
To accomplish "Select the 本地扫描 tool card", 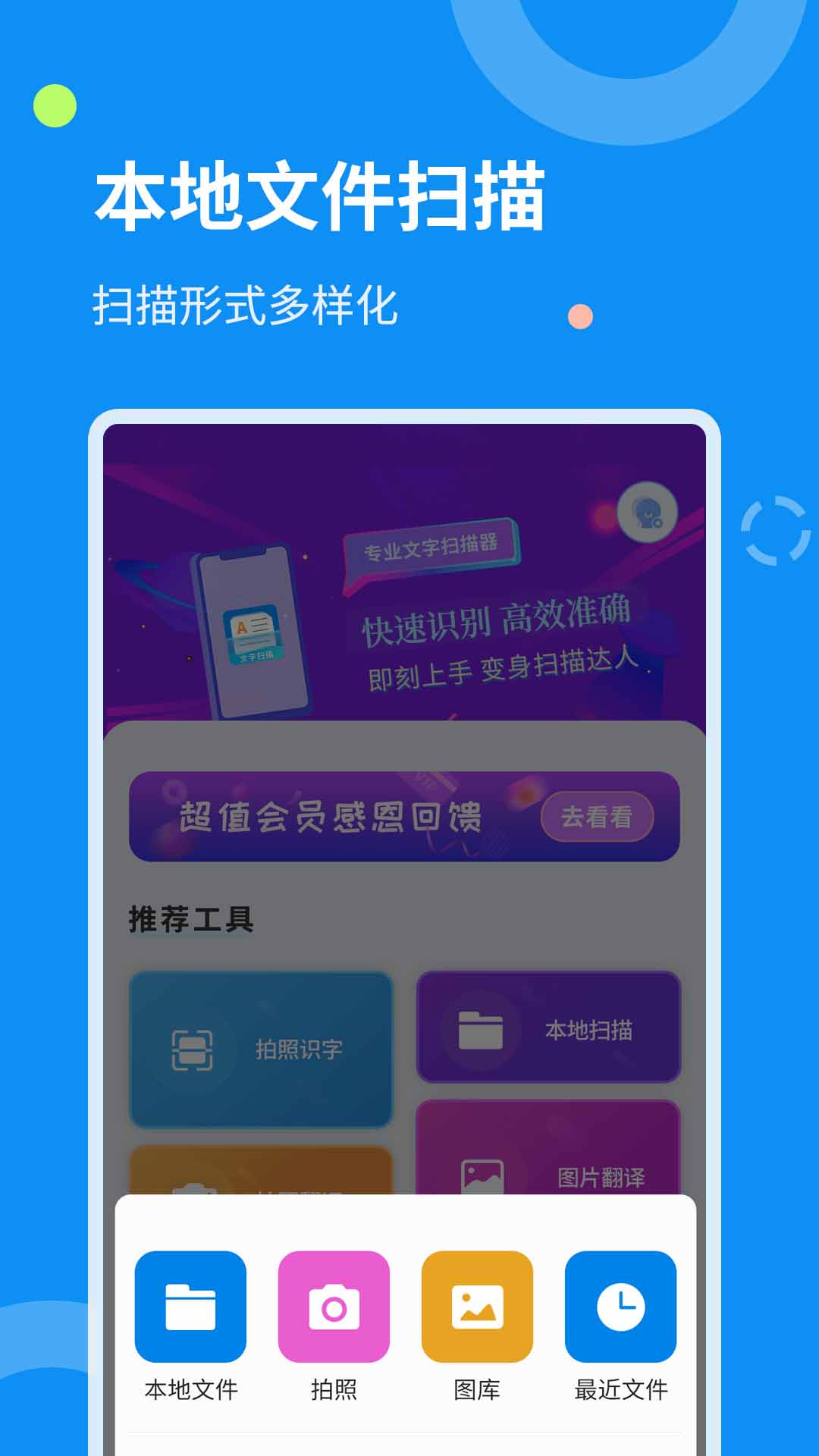I will click(549, 1028).
